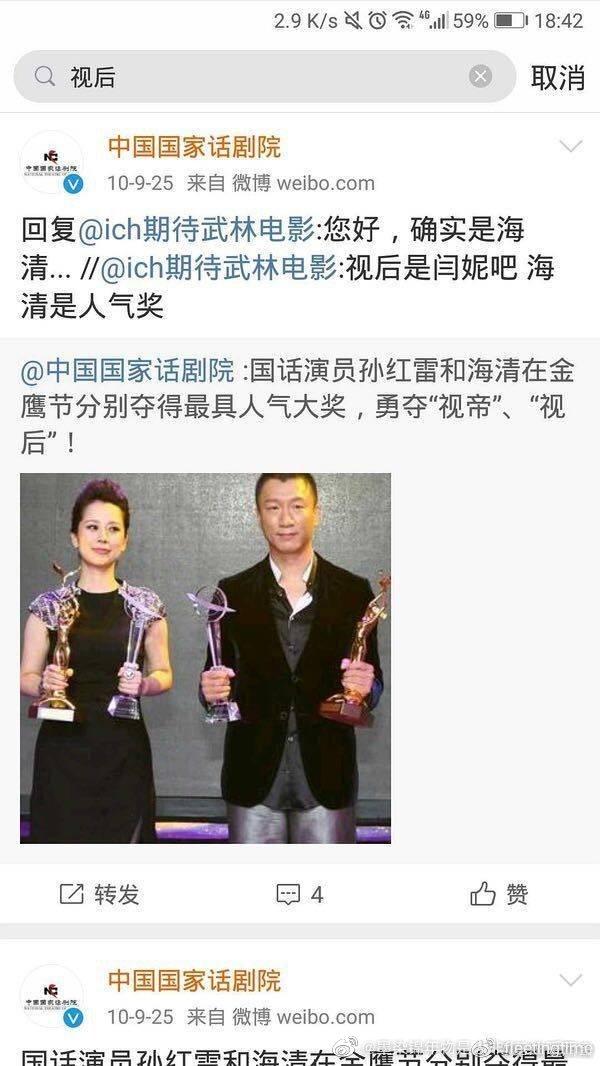The height and width of the screenshot is (1066, 600).
Task: Open the first post's 4 comments
Action: [x=300, y=894]
